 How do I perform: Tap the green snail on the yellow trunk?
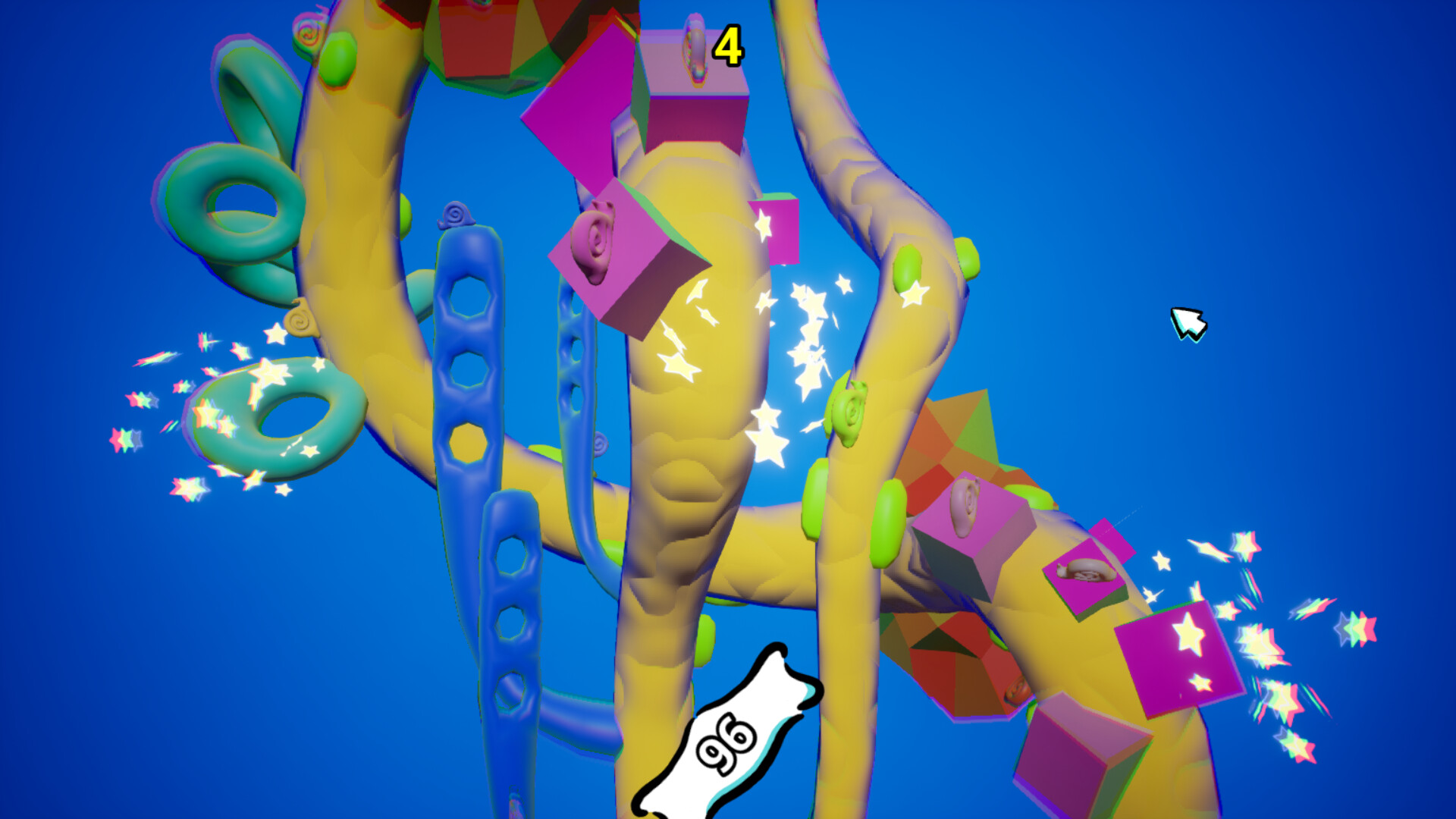[849, 412]
